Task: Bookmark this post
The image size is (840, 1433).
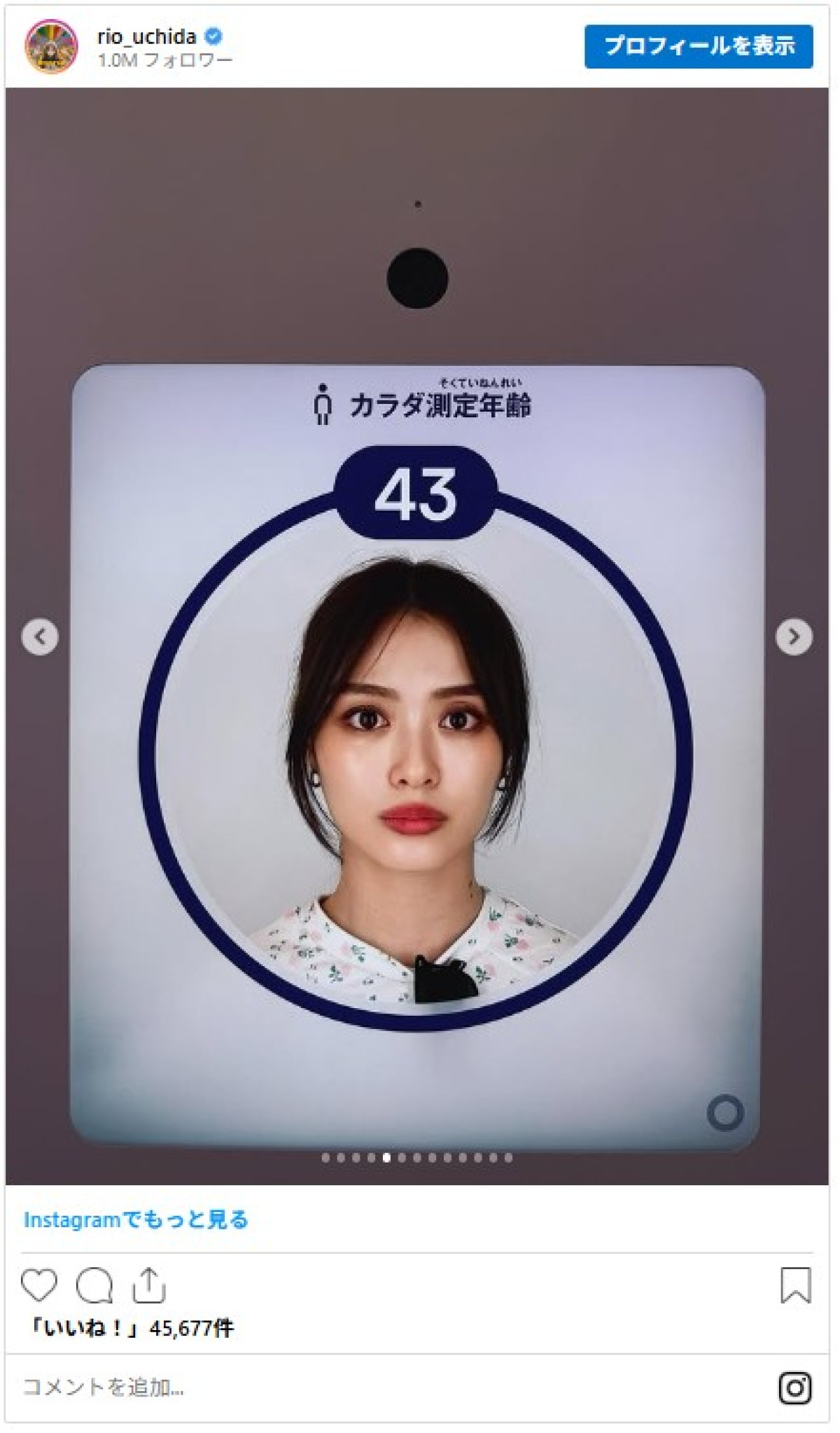Action: click(795, 1285)
